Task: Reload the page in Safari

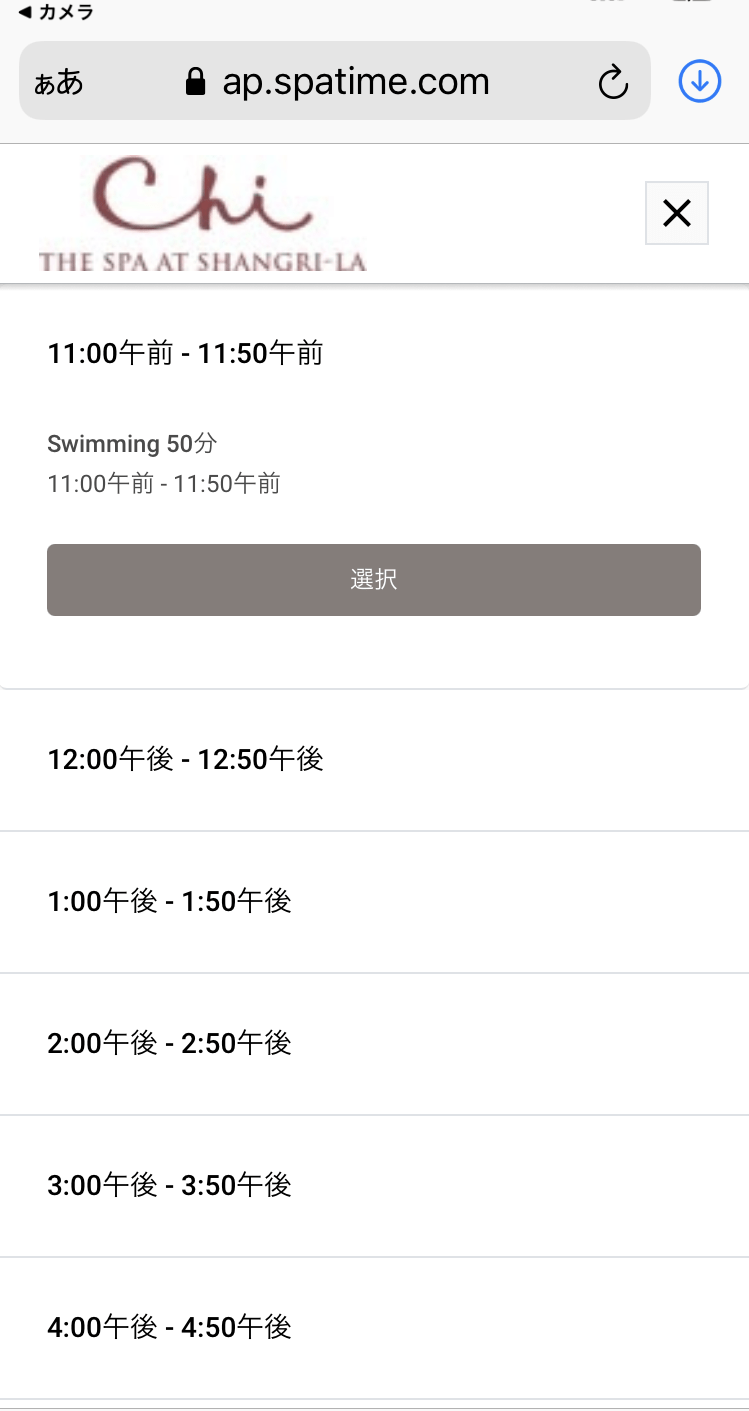Action: click(613, 82)
